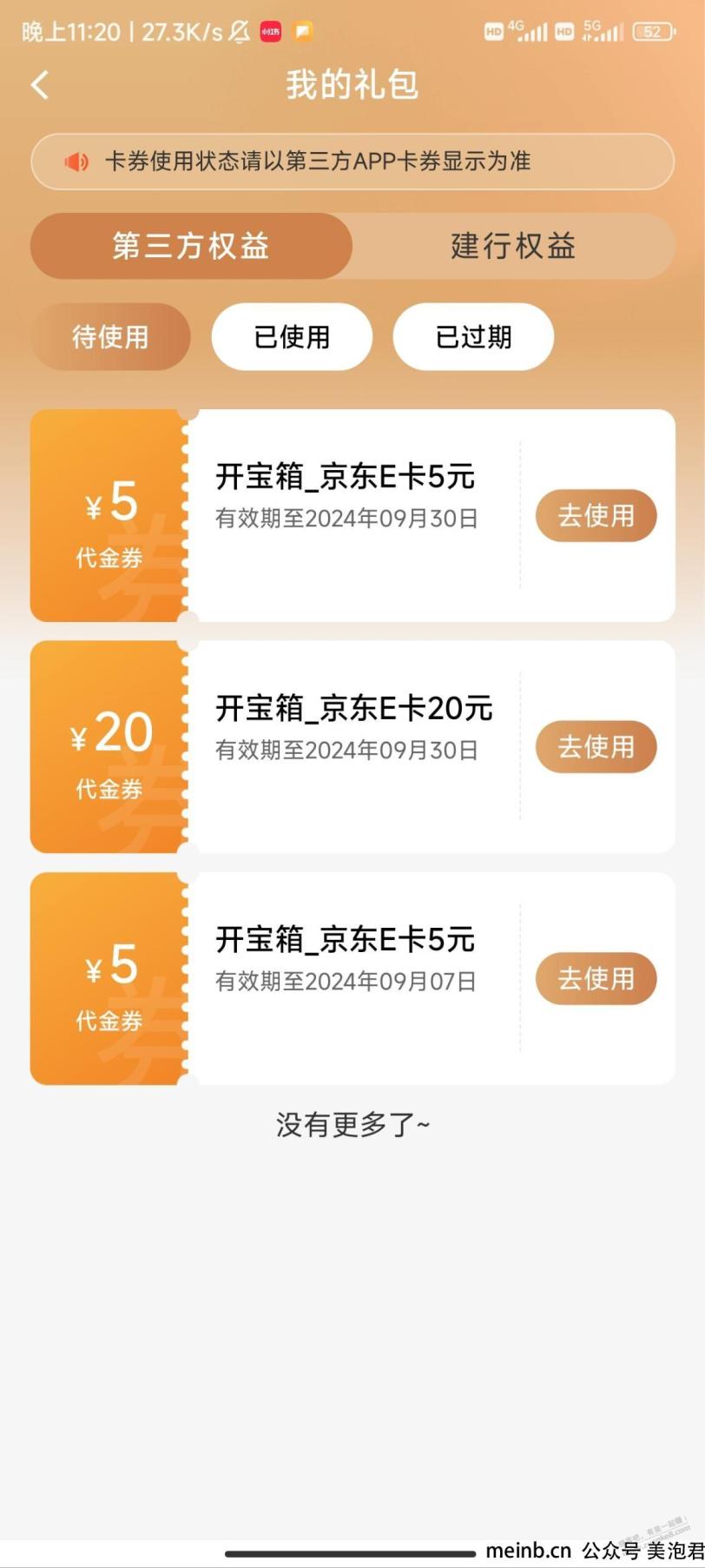This screenshot has height=1568, width=705.
Task: Use the 京东E卡20元 voucher via 去使用
Action: tap(596, 746)
